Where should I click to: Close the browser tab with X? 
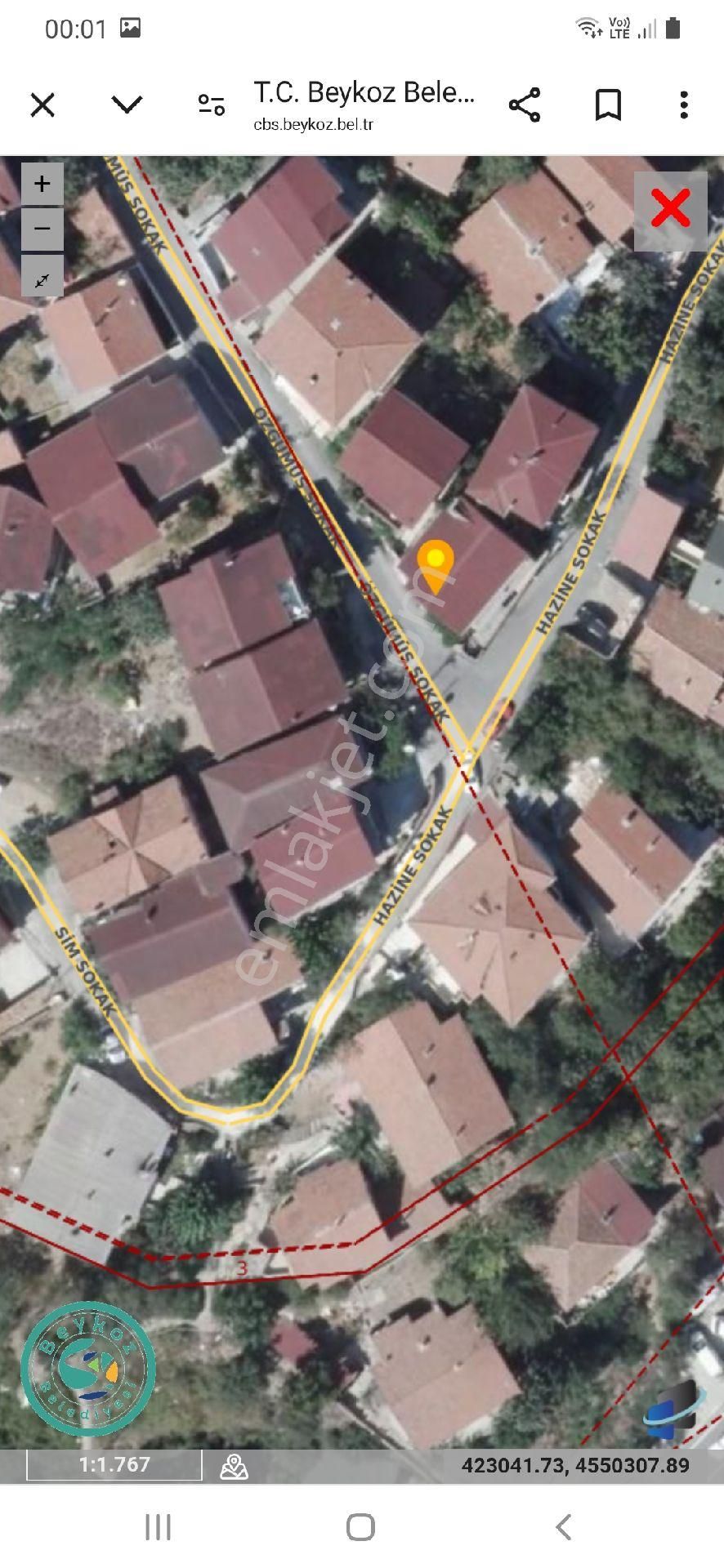pyautogui.click(x=42, y=105)
